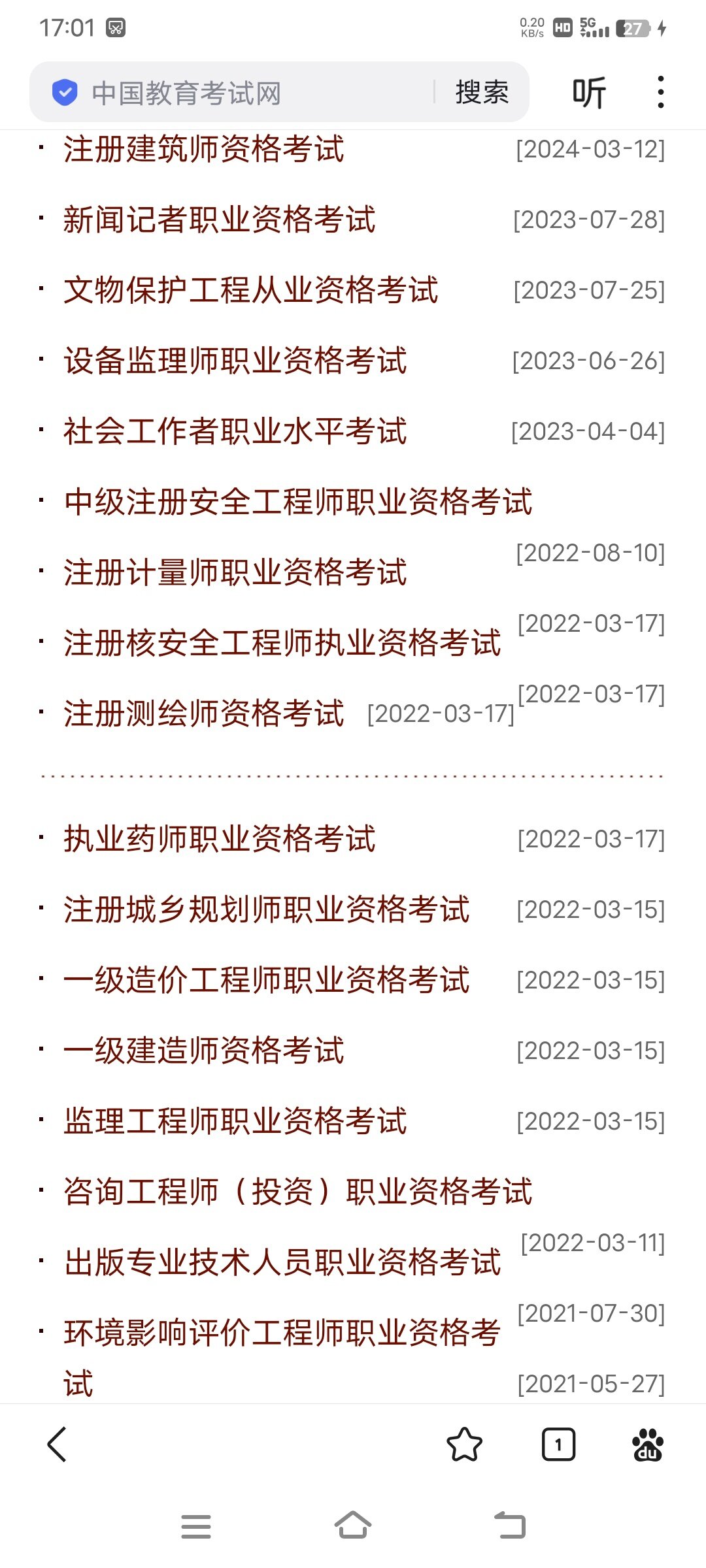Open 一级建造师资格考试 link
Image resolution: width=706 pixels, height=1568 pixels.
(x=203, y=1051)
